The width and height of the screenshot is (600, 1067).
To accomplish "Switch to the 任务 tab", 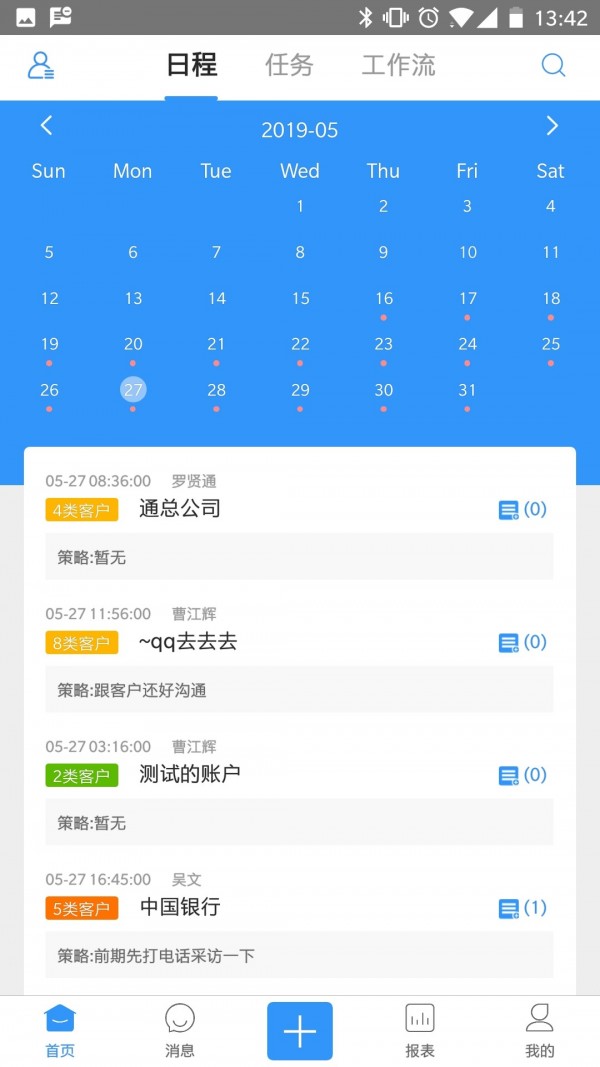I will tap(289, 66).
